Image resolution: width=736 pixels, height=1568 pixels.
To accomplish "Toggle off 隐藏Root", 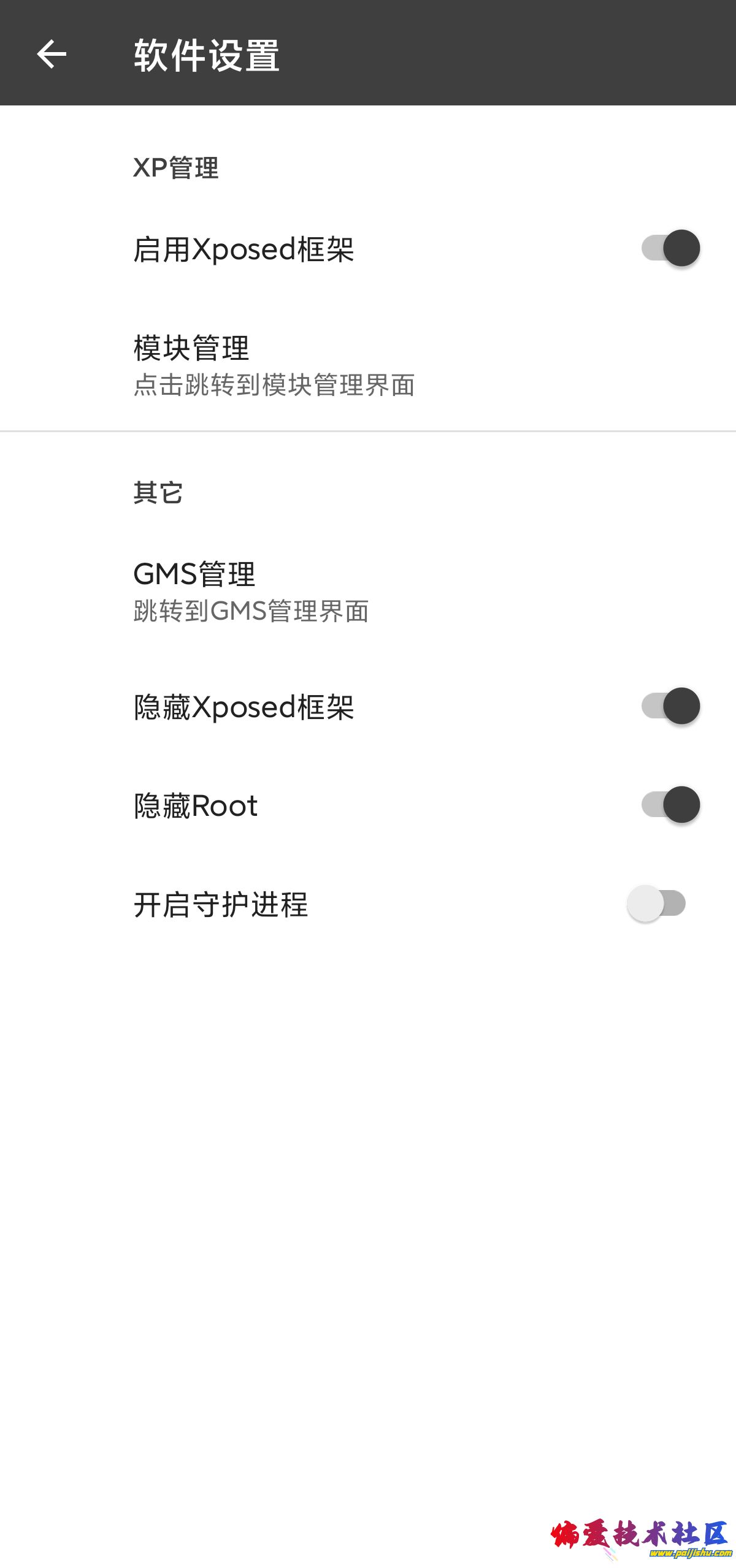I will (x=670, y=805).
